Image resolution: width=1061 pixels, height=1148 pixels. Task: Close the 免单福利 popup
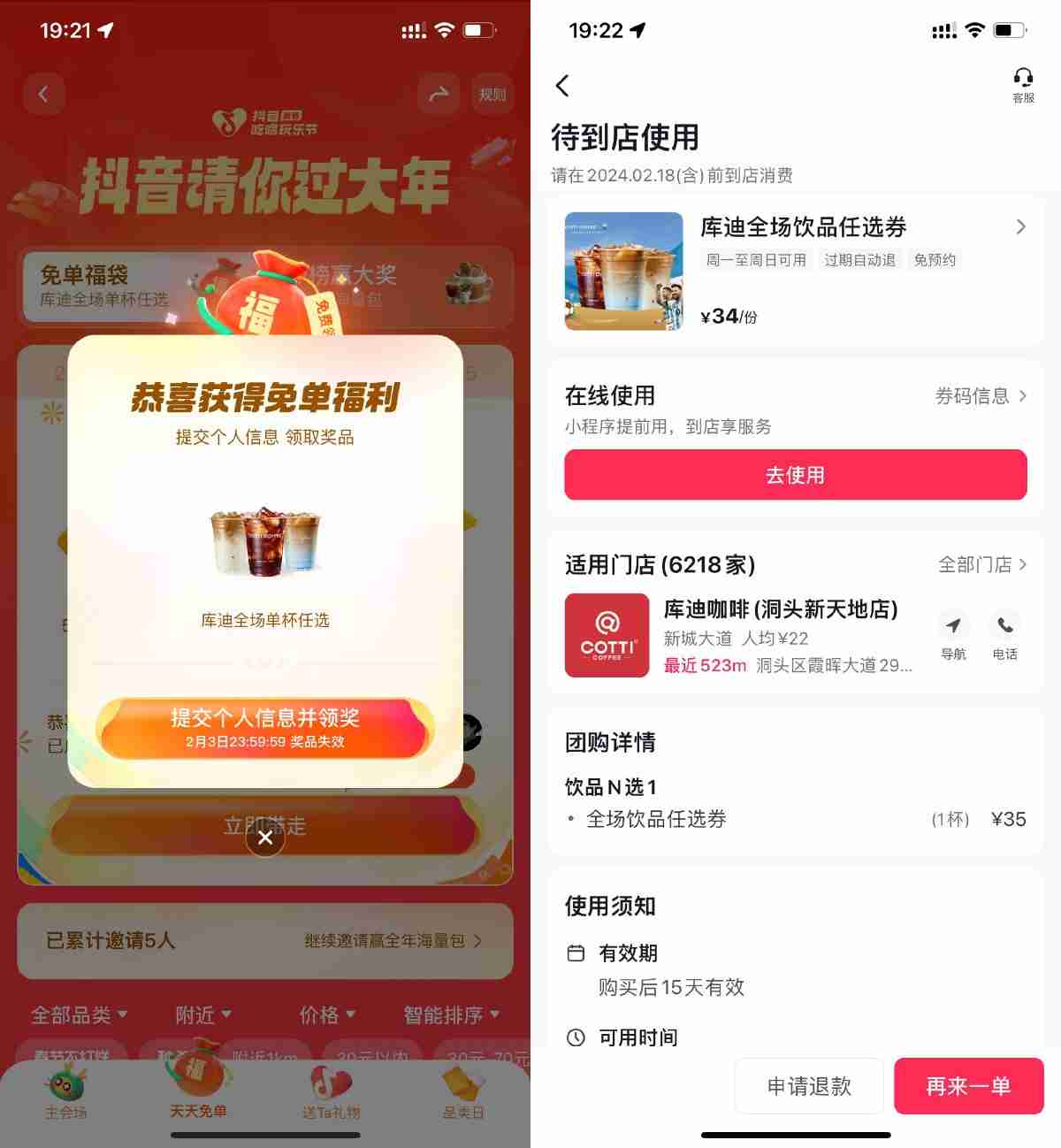click(x=264, y=838)
